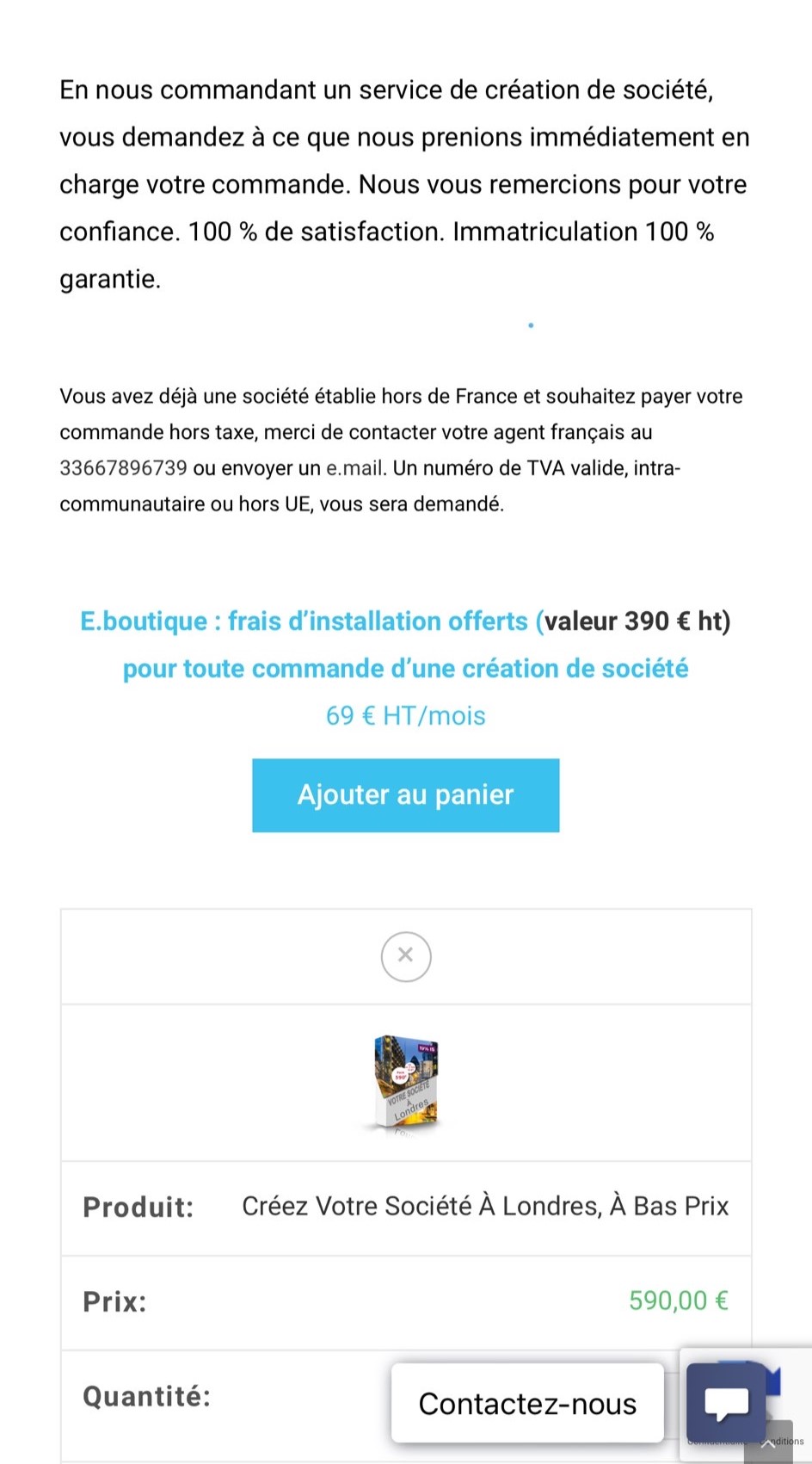Open the Londres company product image
Screen dimensions: 812x1464
(406, 1084)
